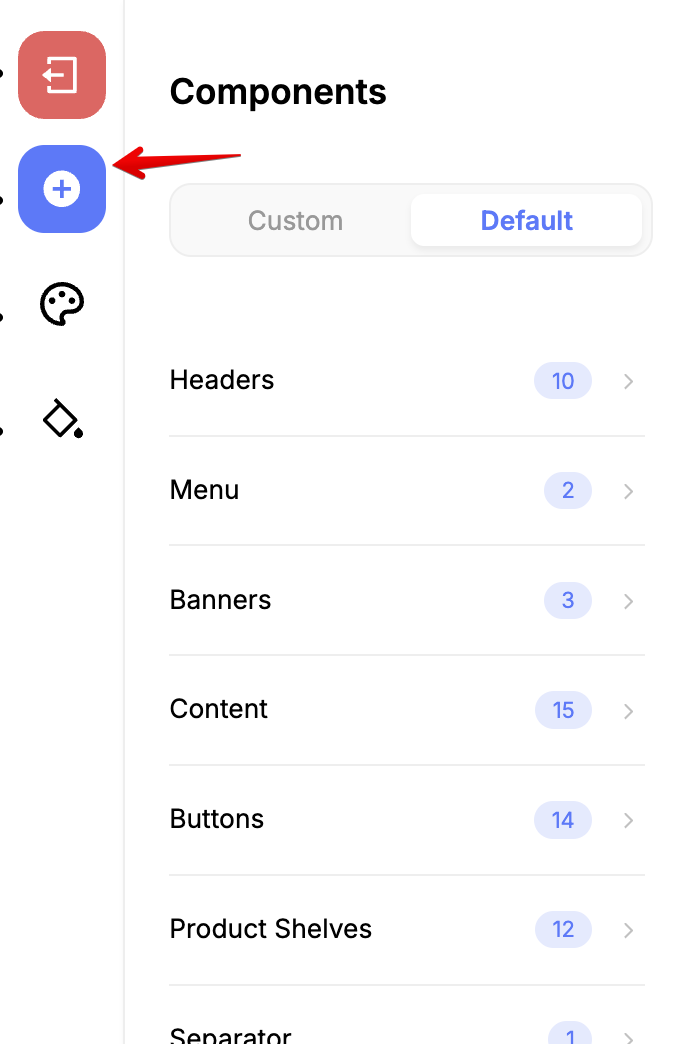692x1044 pixels.
Task: Open the color palette icon
Action: [62, 304]
